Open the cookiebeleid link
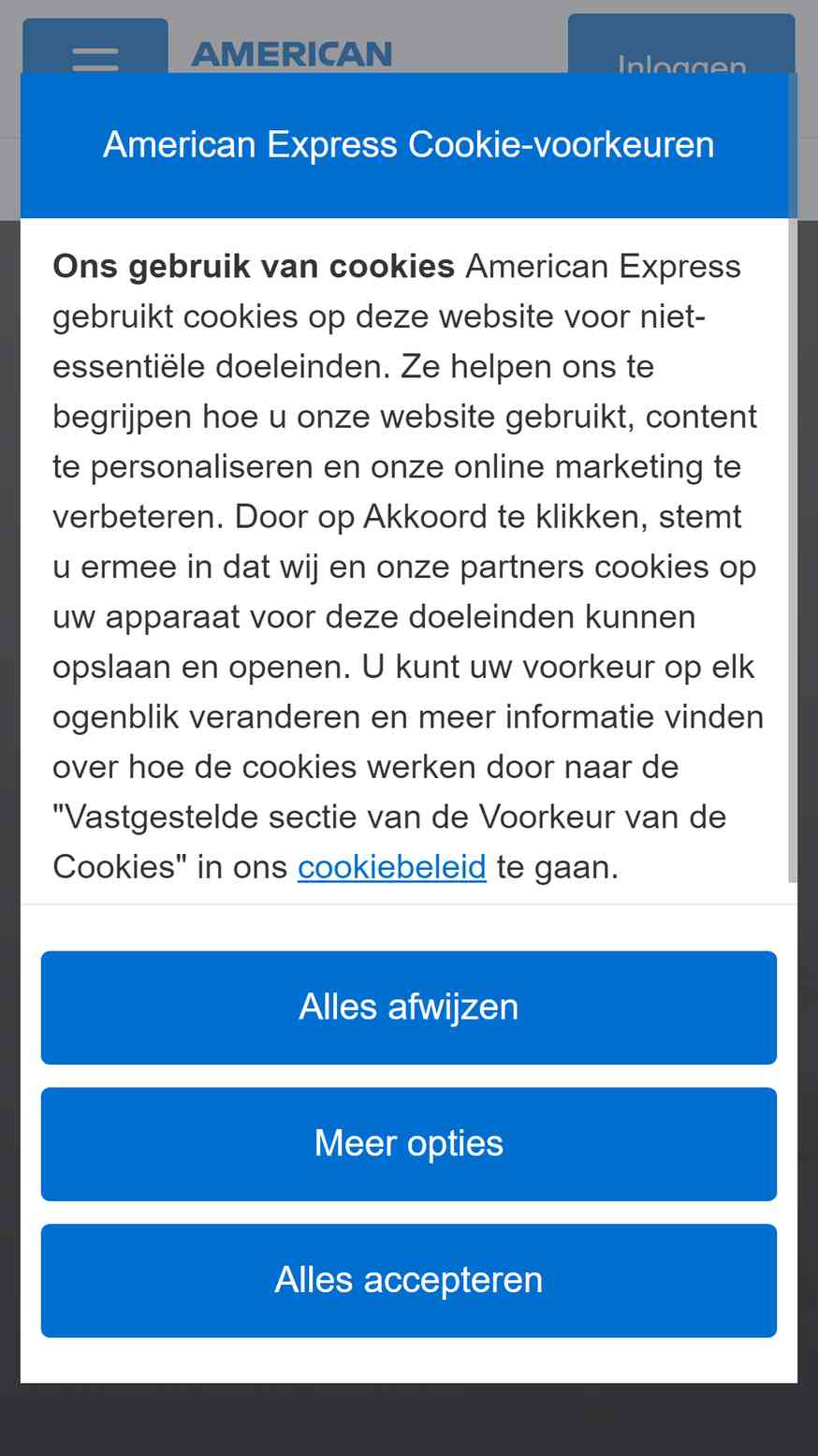Image resolution: width=818 pixels, height=1456 pixels. pos(392,867)
